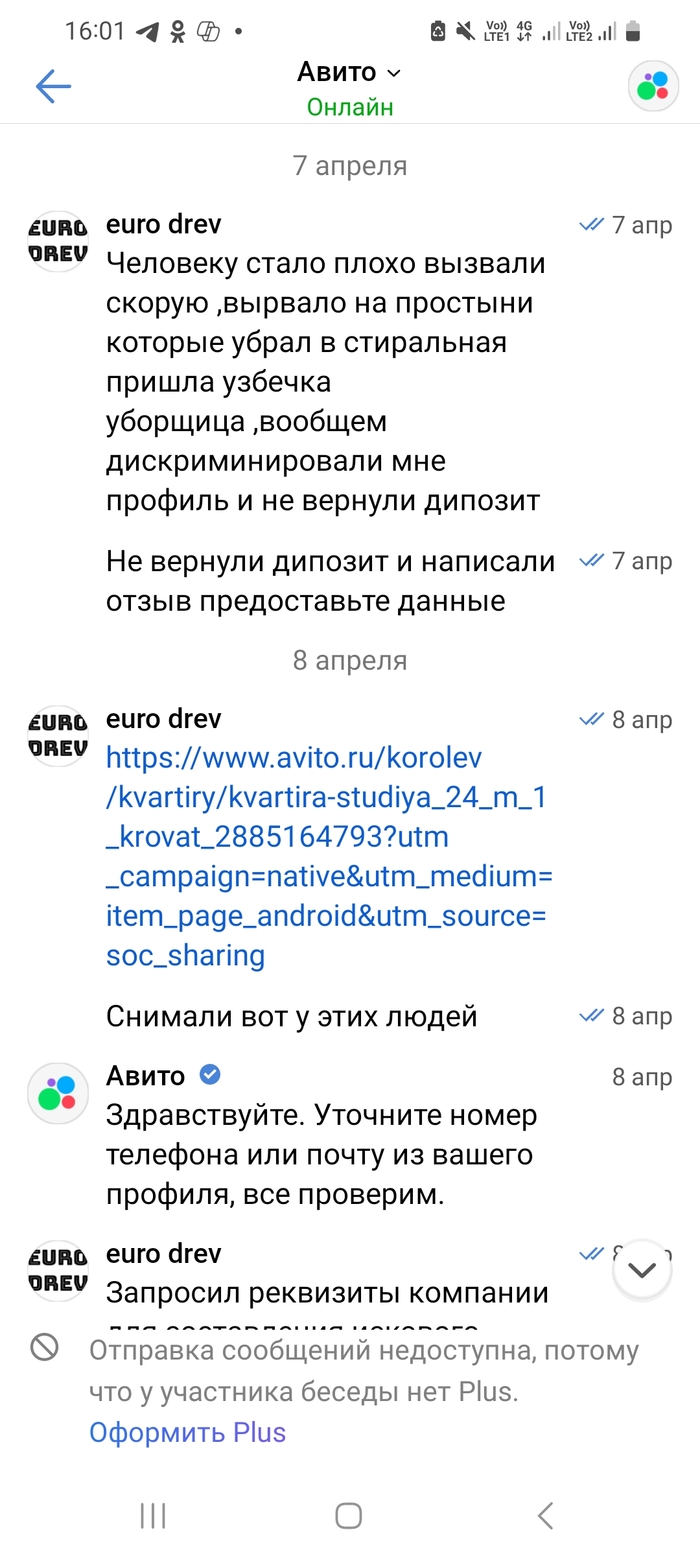Open system recent apps
This screenshot has height=1556, width=700.
click(153, 1516)
